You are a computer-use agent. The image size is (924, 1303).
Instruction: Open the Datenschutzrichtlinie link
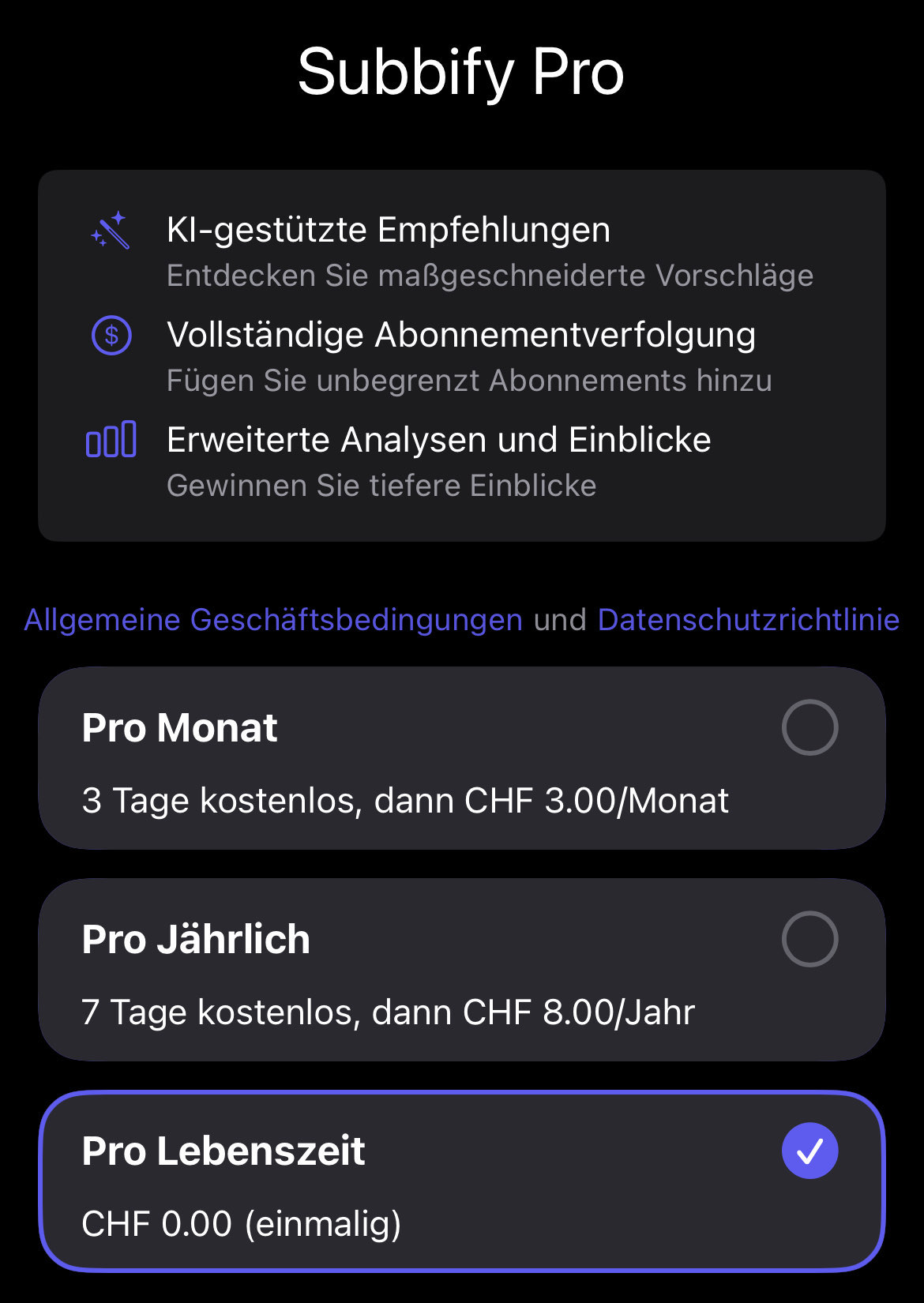click(748, 620)
